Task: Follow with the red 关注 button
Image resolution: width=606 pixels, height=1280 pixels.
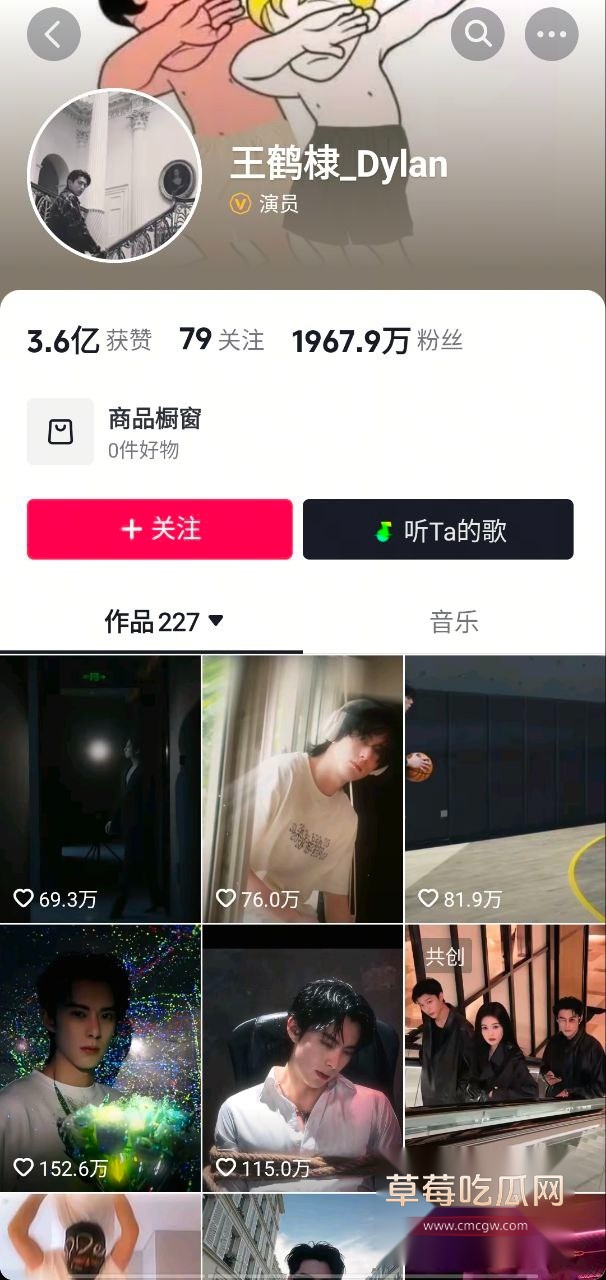Action: click(160, 529)
